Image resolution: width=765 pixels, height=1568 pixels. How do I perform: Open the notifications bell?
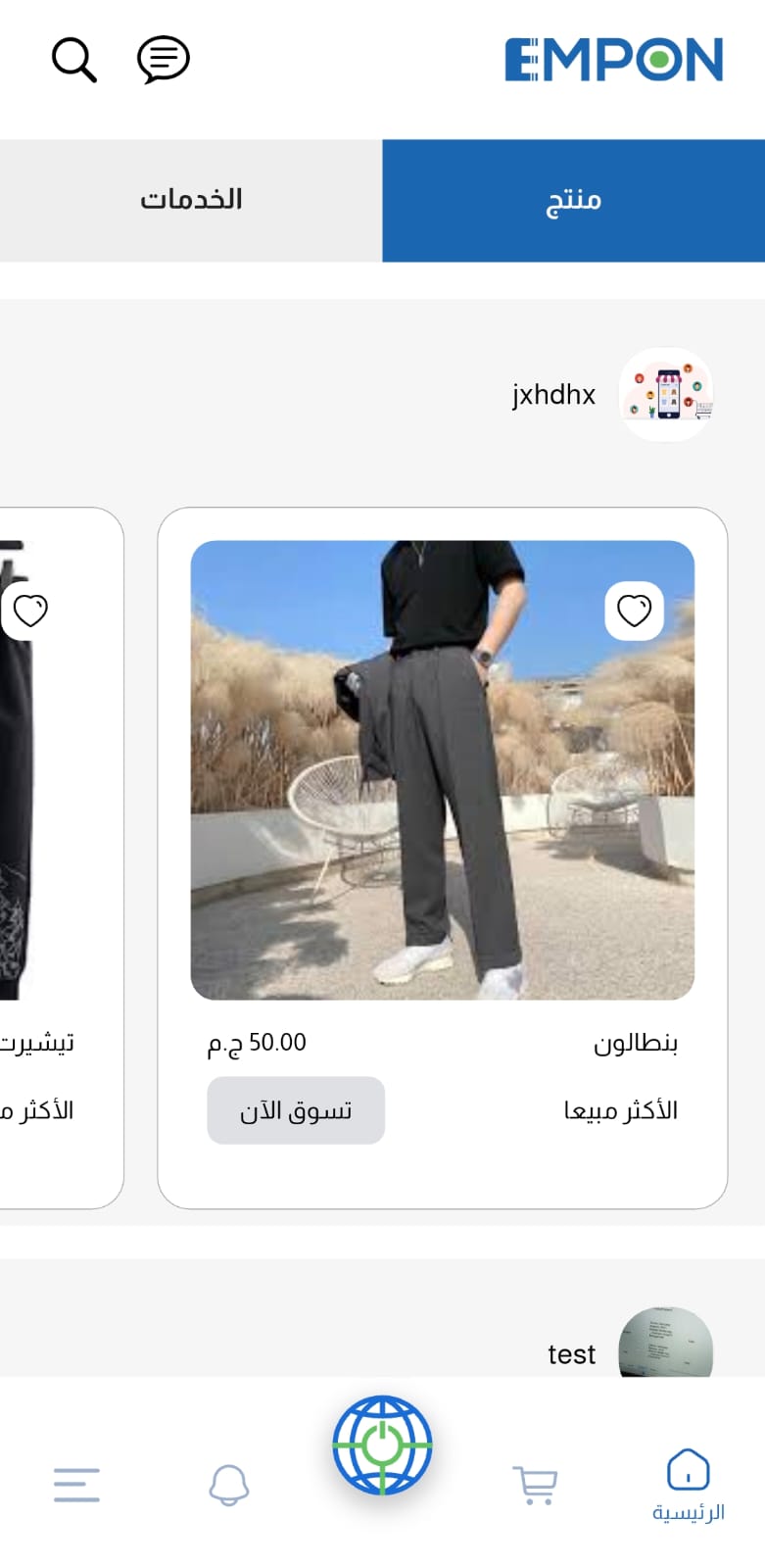tap(229, 1485)
